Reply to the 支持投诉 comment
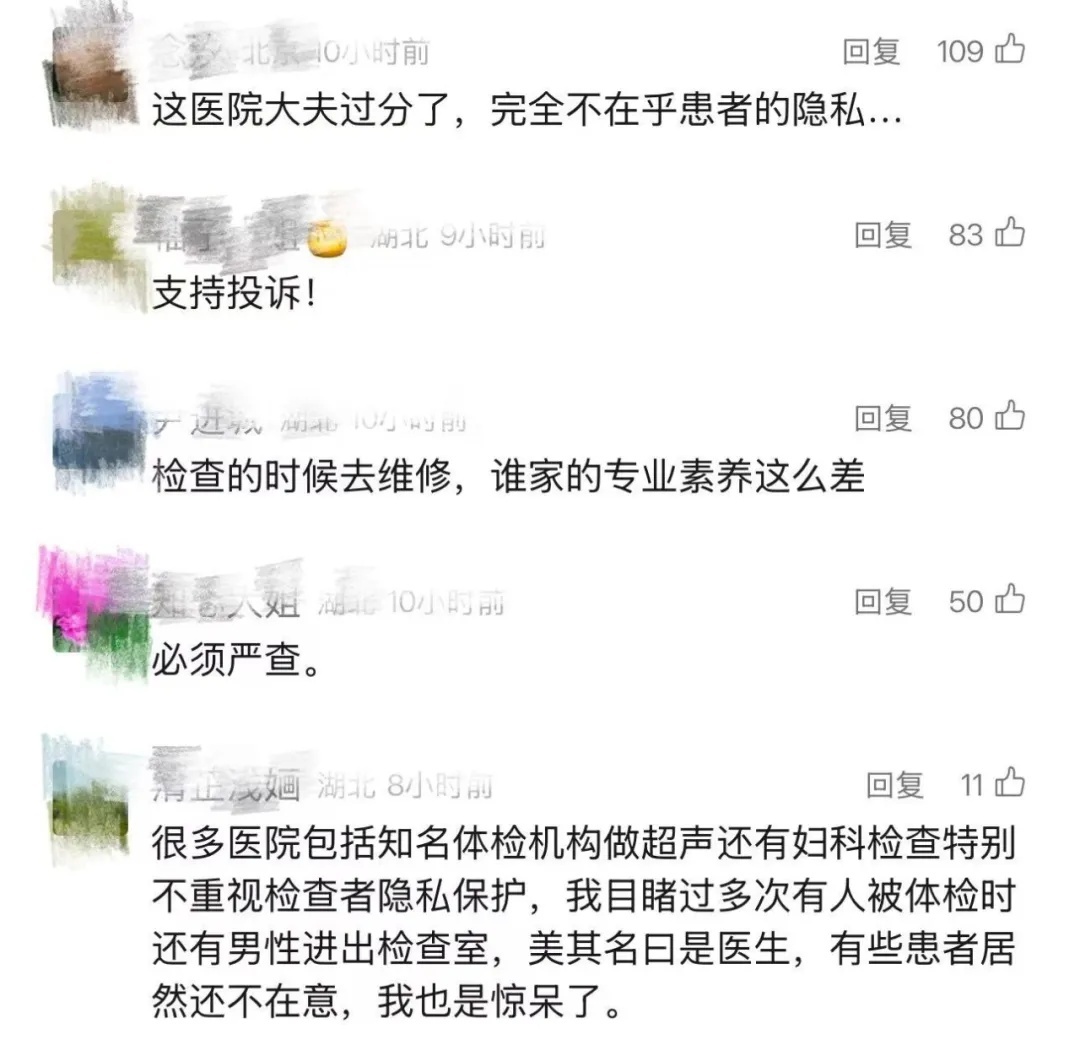 [x=883, y=235]
